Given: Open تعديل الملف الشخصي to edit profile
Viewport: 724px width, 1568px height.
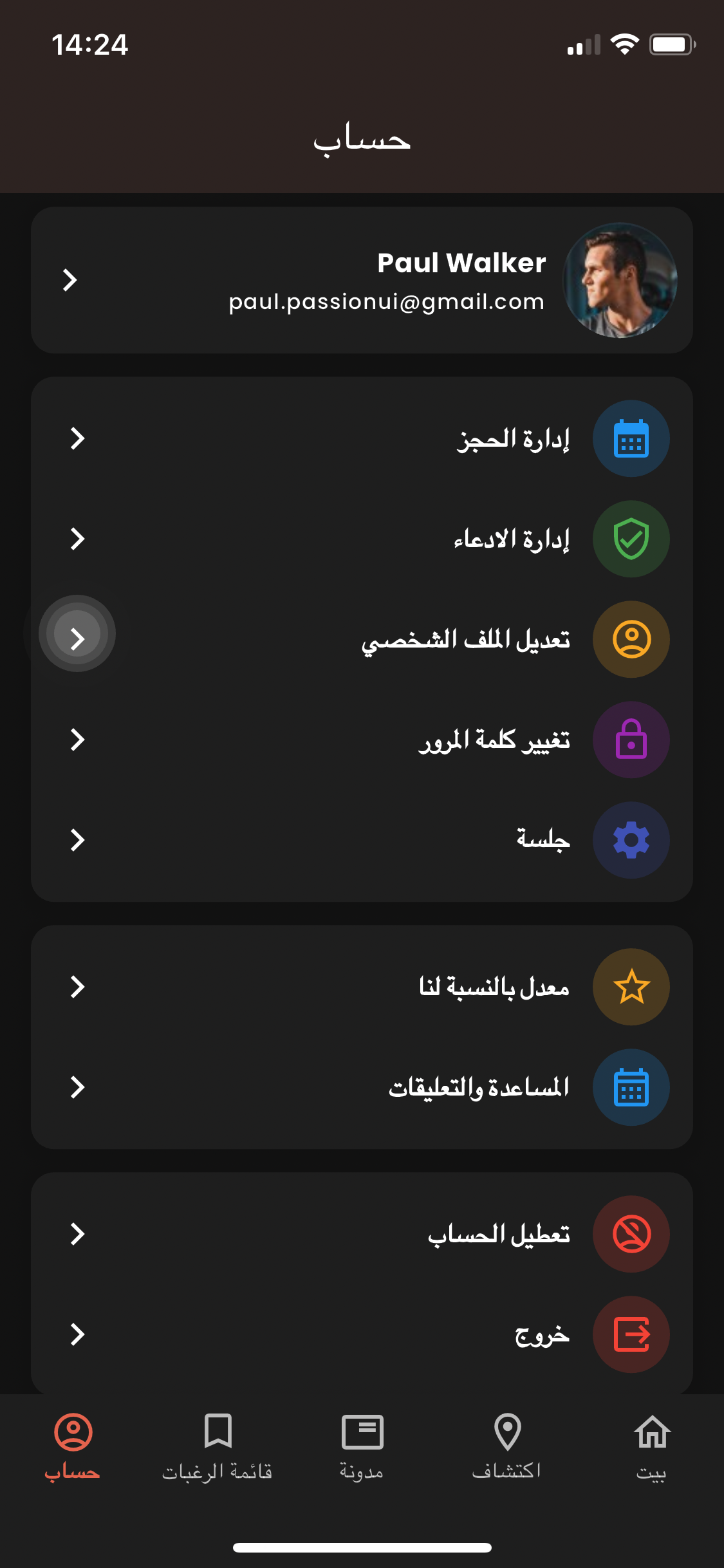Looking at the screenshot, I should (x=362, y=639).
